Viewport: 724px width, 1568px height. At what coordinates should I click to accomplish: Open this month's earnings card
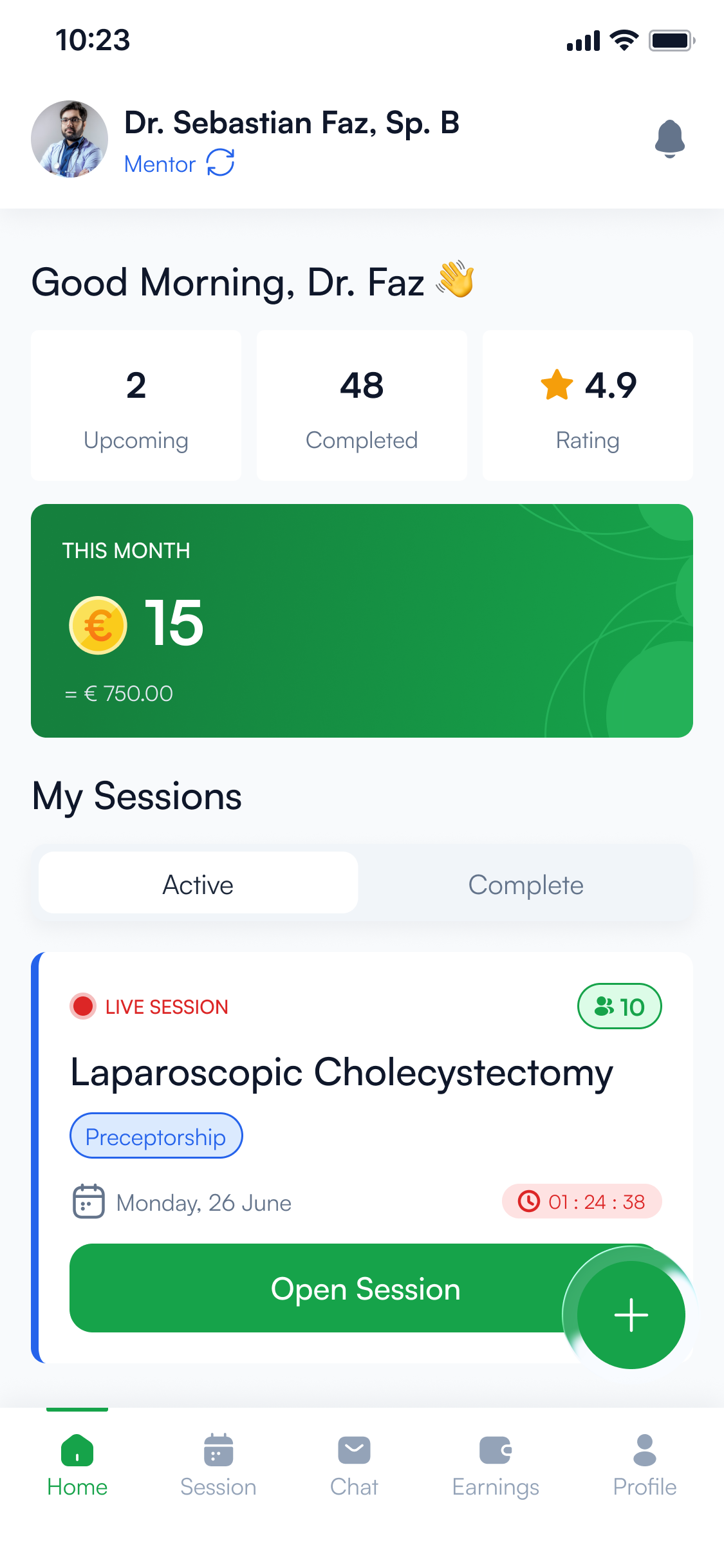point(362,621)
